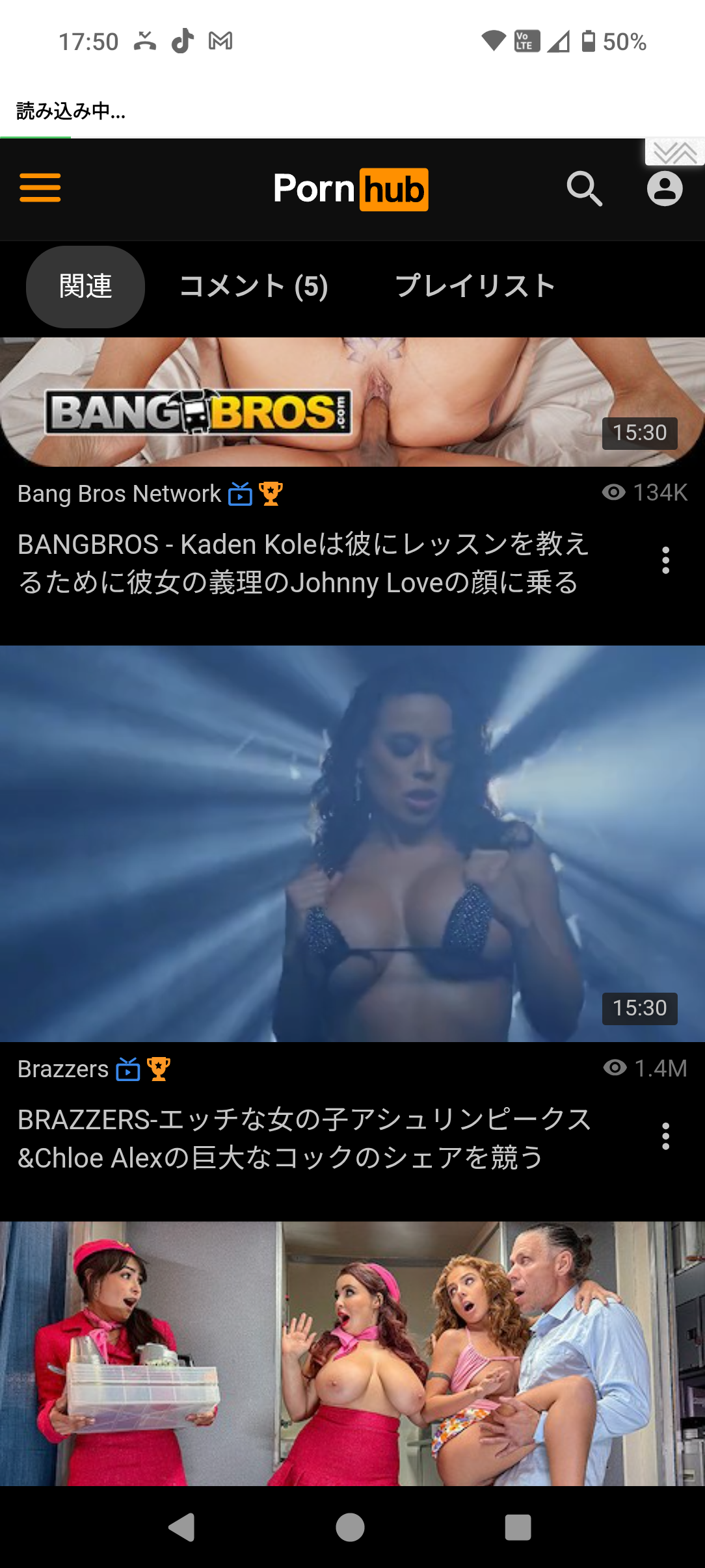The width and height of the screenshot is (705, 1568).
Task: Switch to the コメント (5) tab
Action: click(x=254, y=287)
